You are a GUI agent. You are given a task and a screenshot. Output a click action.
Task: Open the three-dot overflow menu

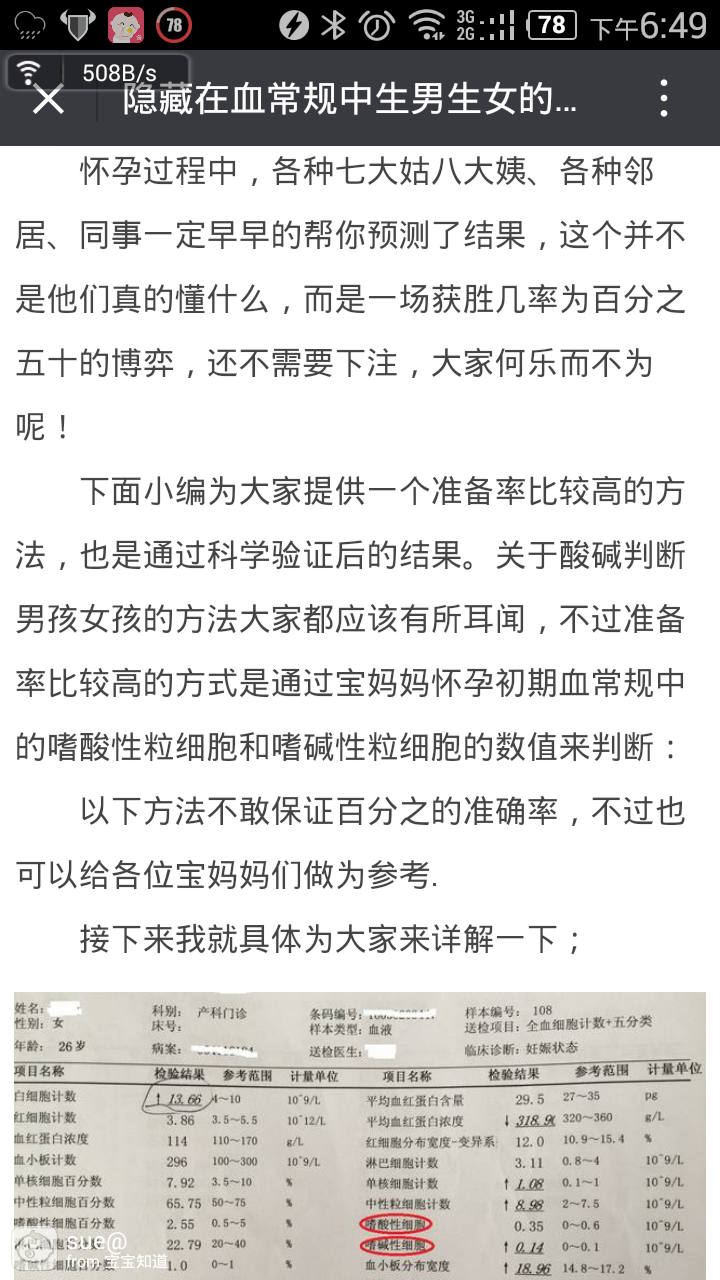(x=663, y=99)
